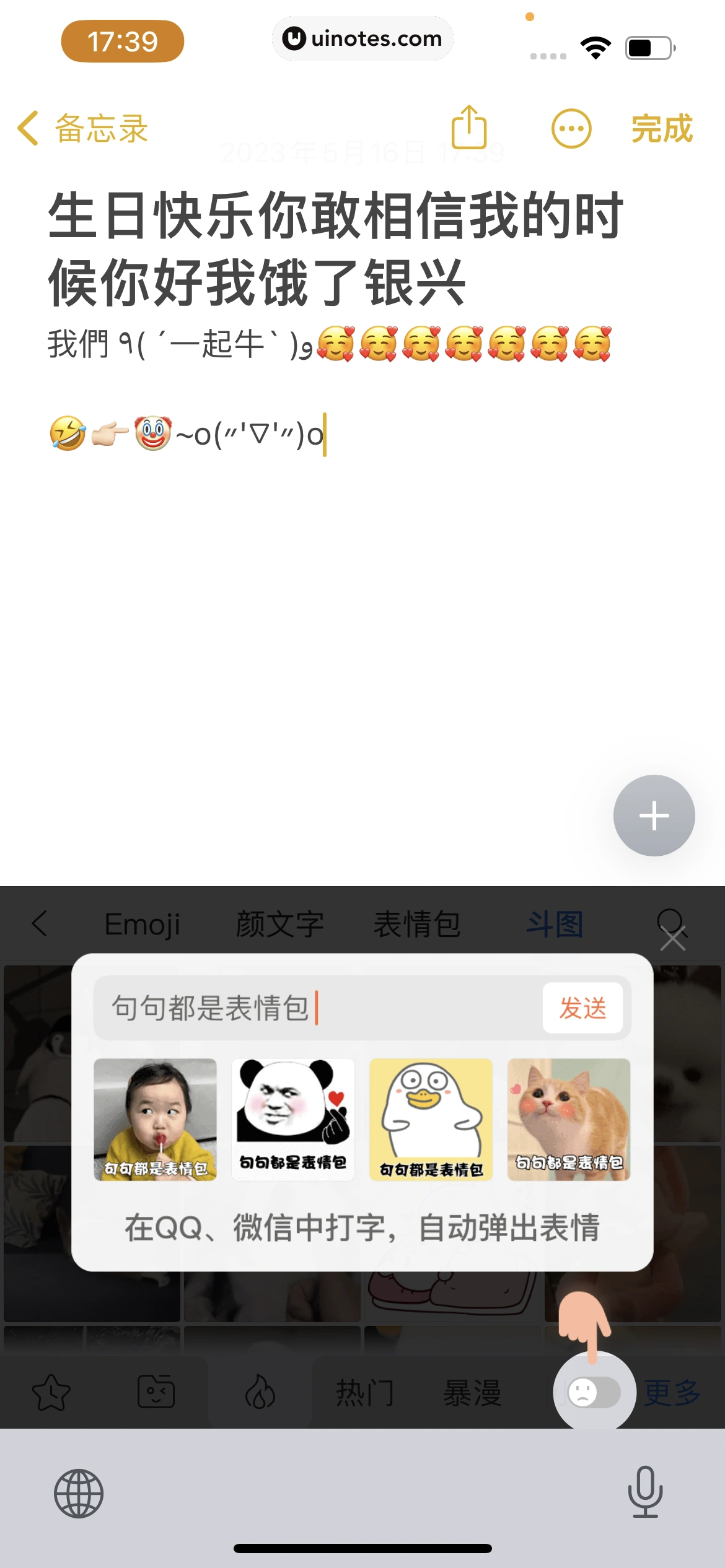725x1568 pixels.
Task: Tap the 发送 send button
Action: [x=582, y=1008]
